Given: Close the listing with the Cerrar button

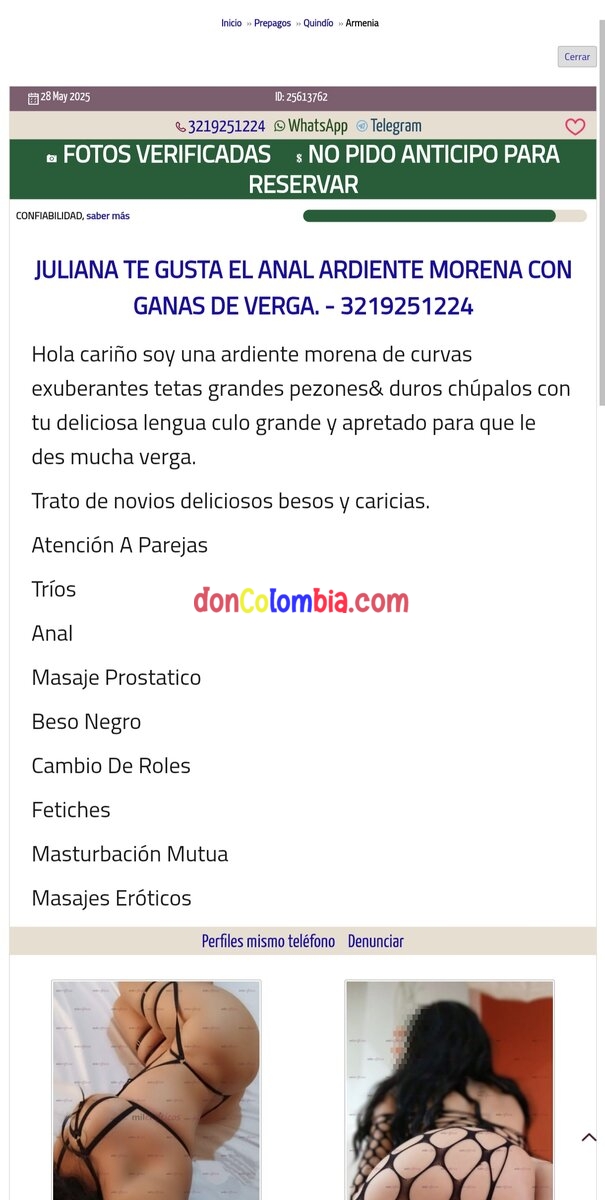Looking at the screenshot, I should [577, 57].
